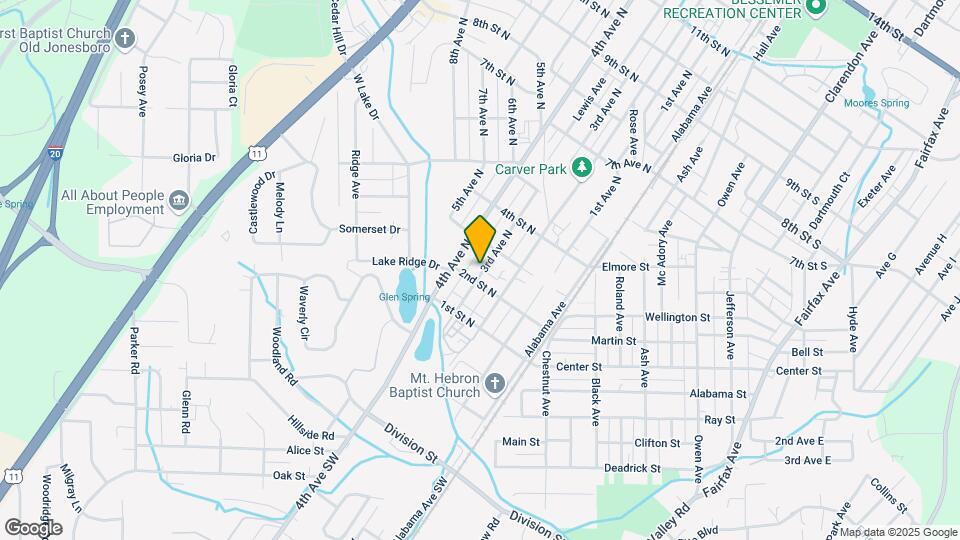Select First Baptist Church Old Jonesboro marker

(124, 39)
